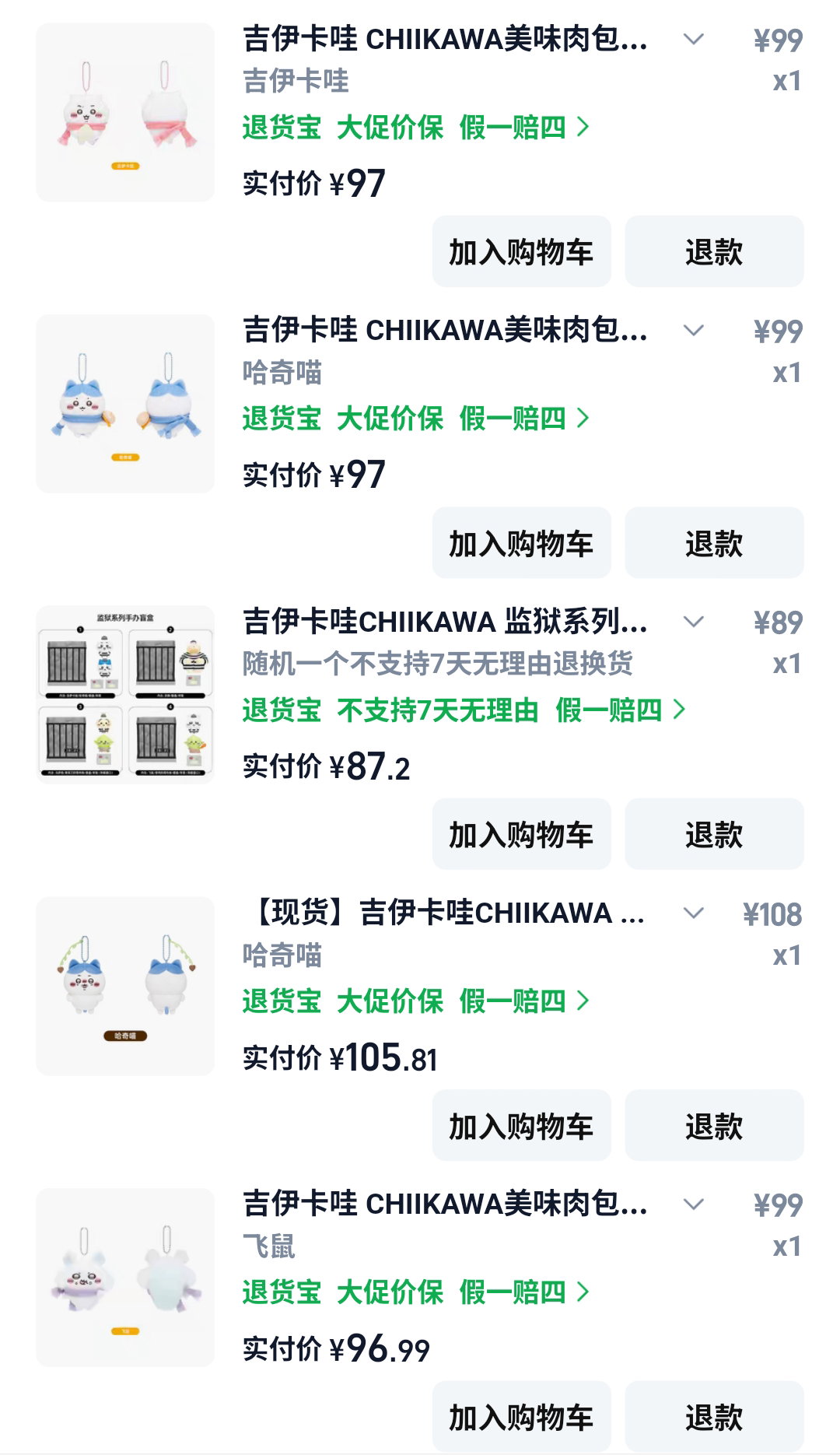This screenshot has width=840, height=1455.
Task: Open the 飞鼠 product thumbnail
Action: click(x=125, y=1278)
